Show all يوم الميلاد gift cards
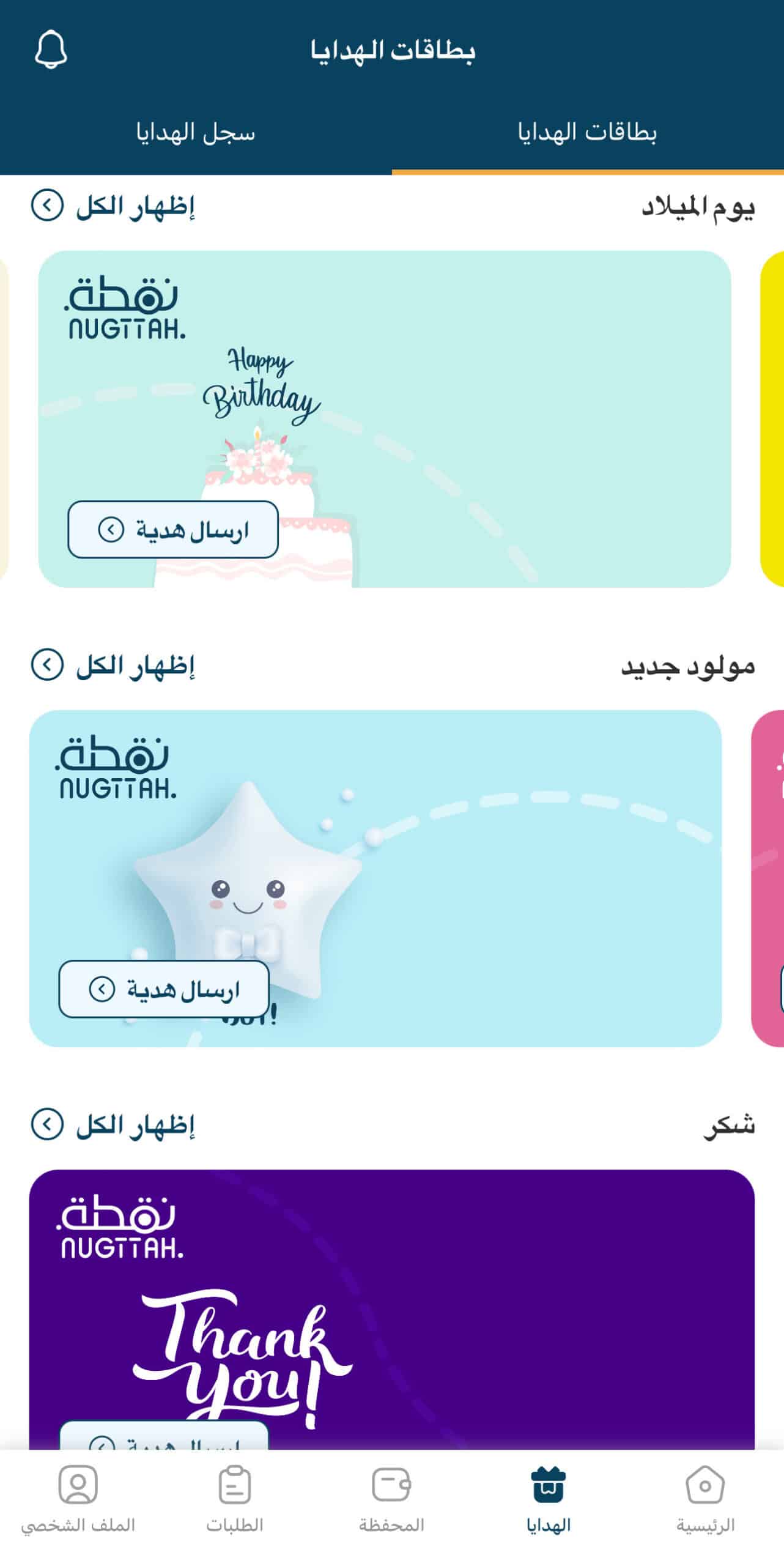Screen dimensions: 784x1566 [x=113, y=206]
